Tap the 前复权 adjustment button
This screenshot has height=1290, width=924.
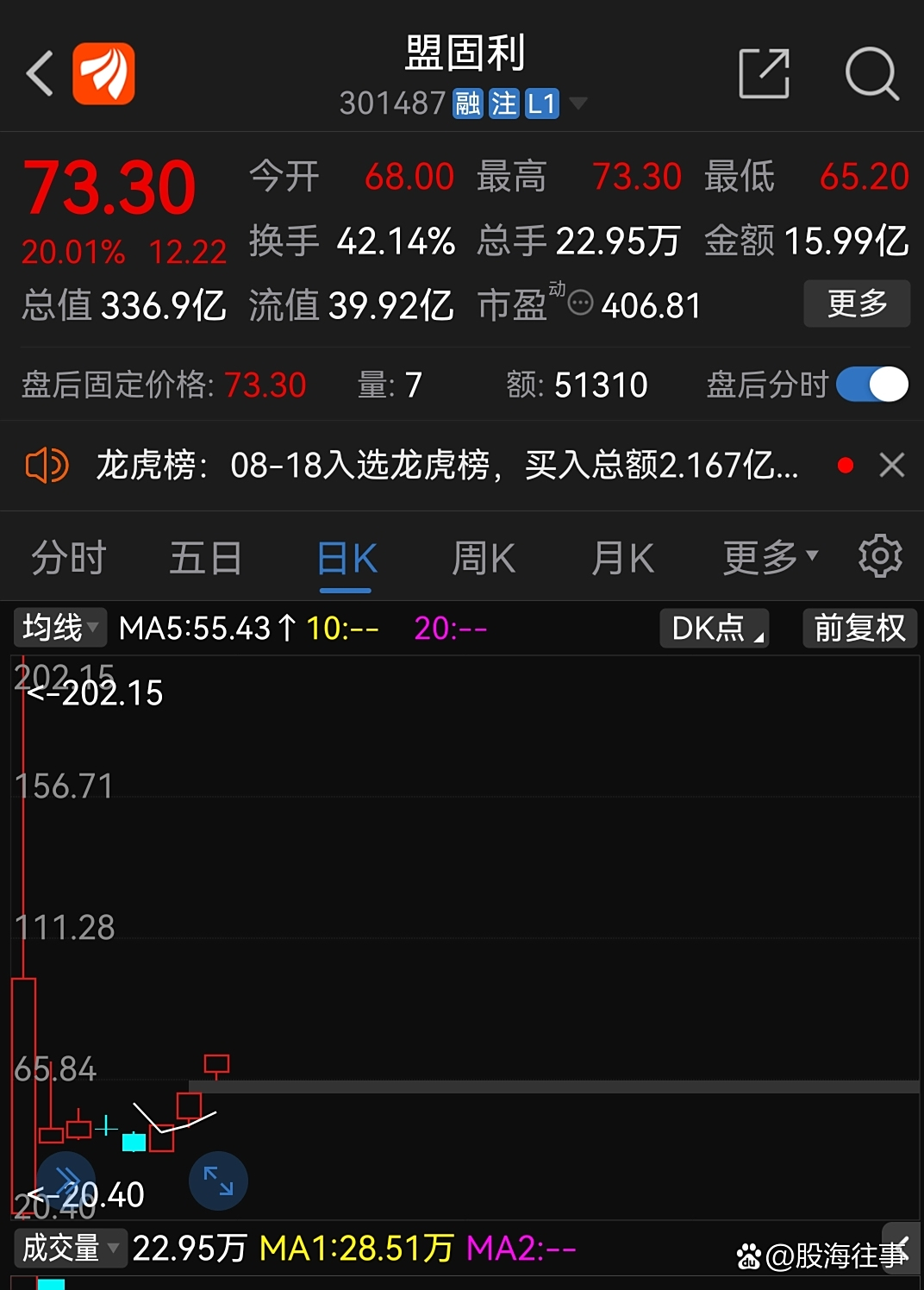[x=858, y=629]
